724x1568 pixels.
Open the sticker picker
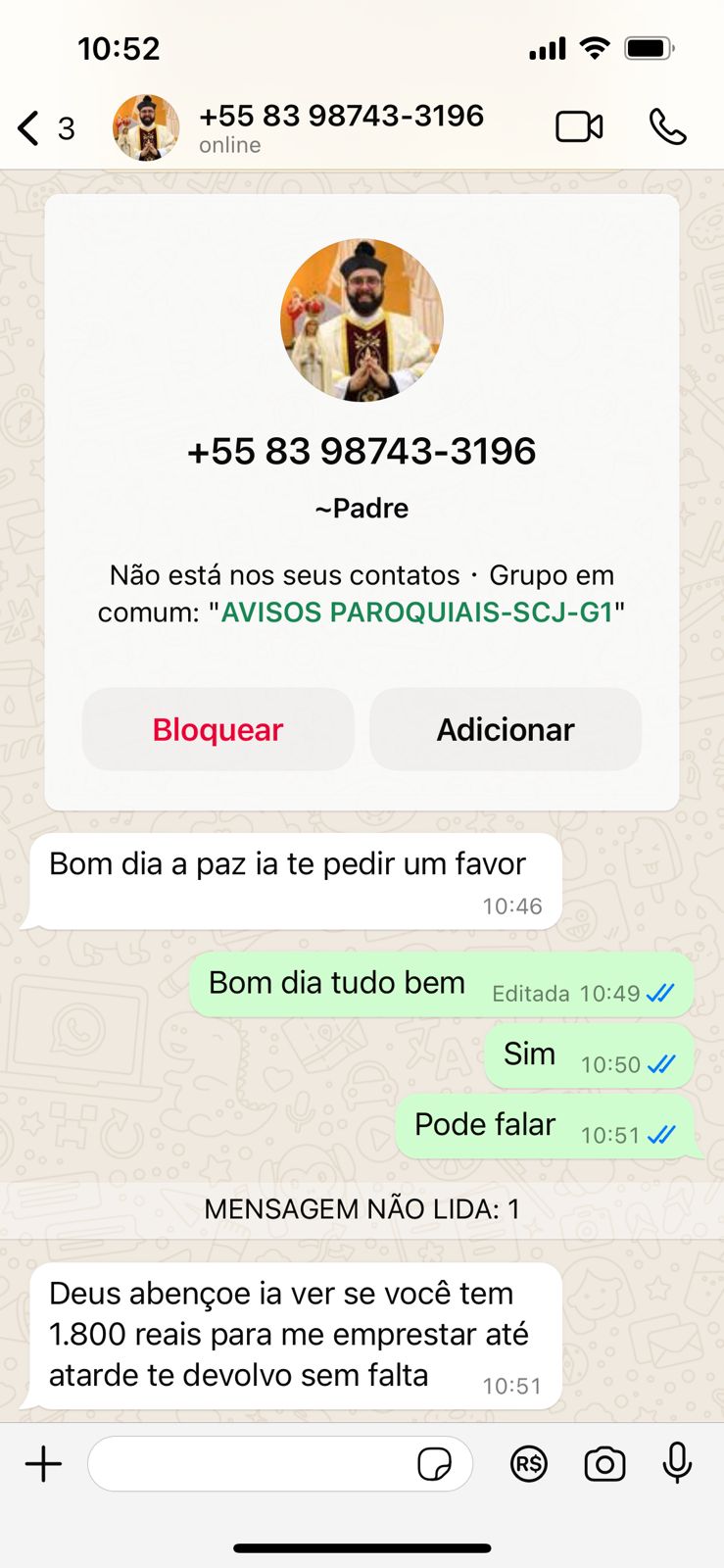coord(434,1465)
